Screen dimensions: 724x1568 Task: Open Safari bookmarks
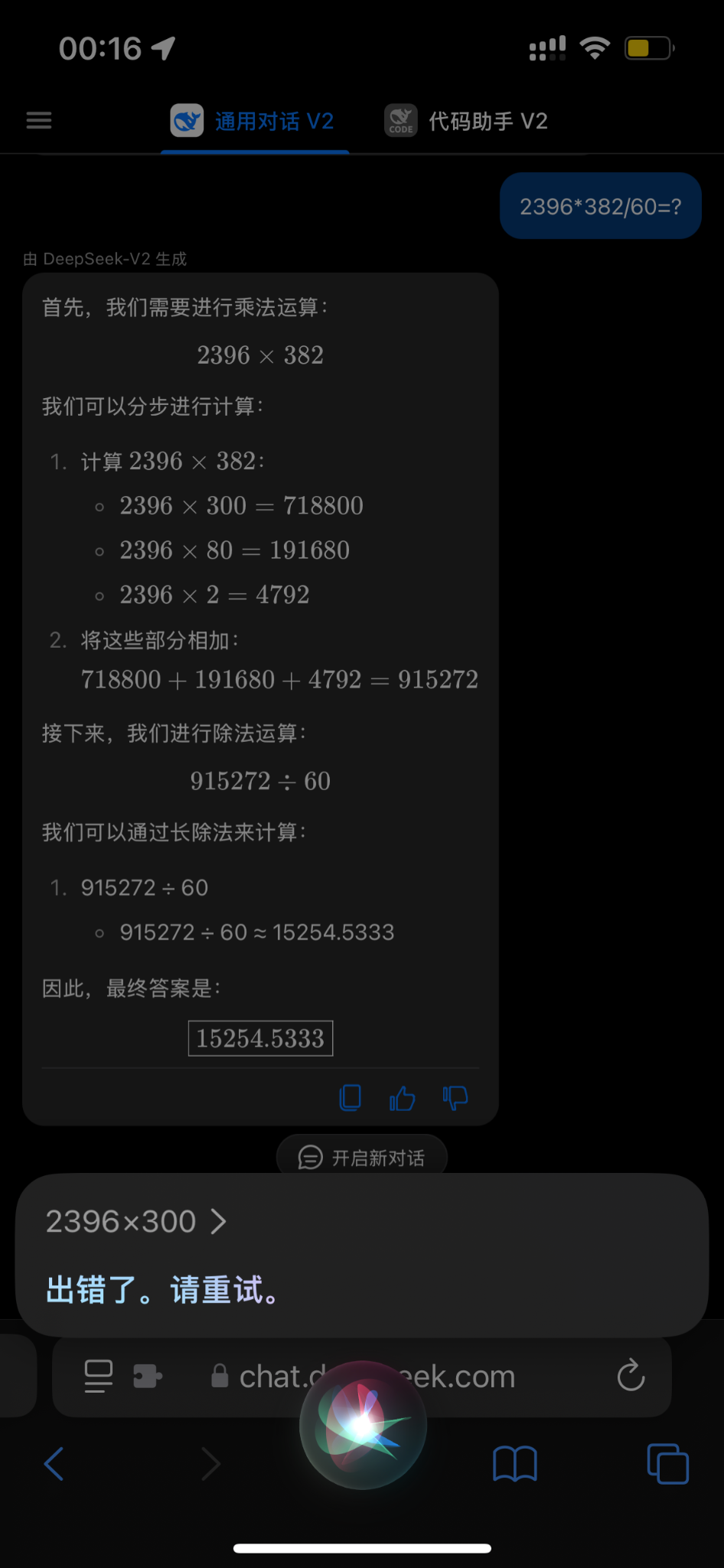click(x=515, y=1464)
